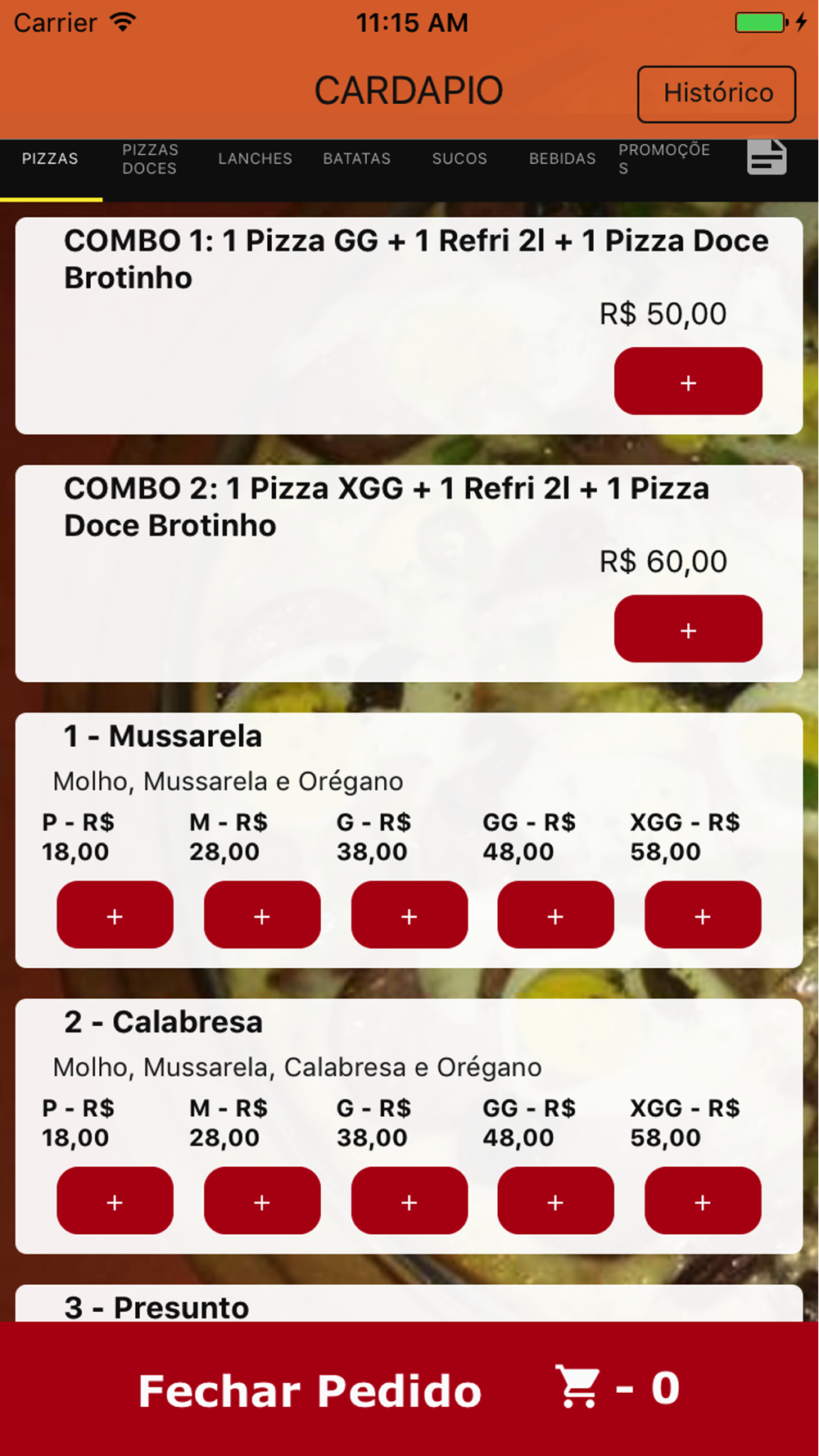
Task: Add a size M Mussarela pizza
Action: coord(262,915)
